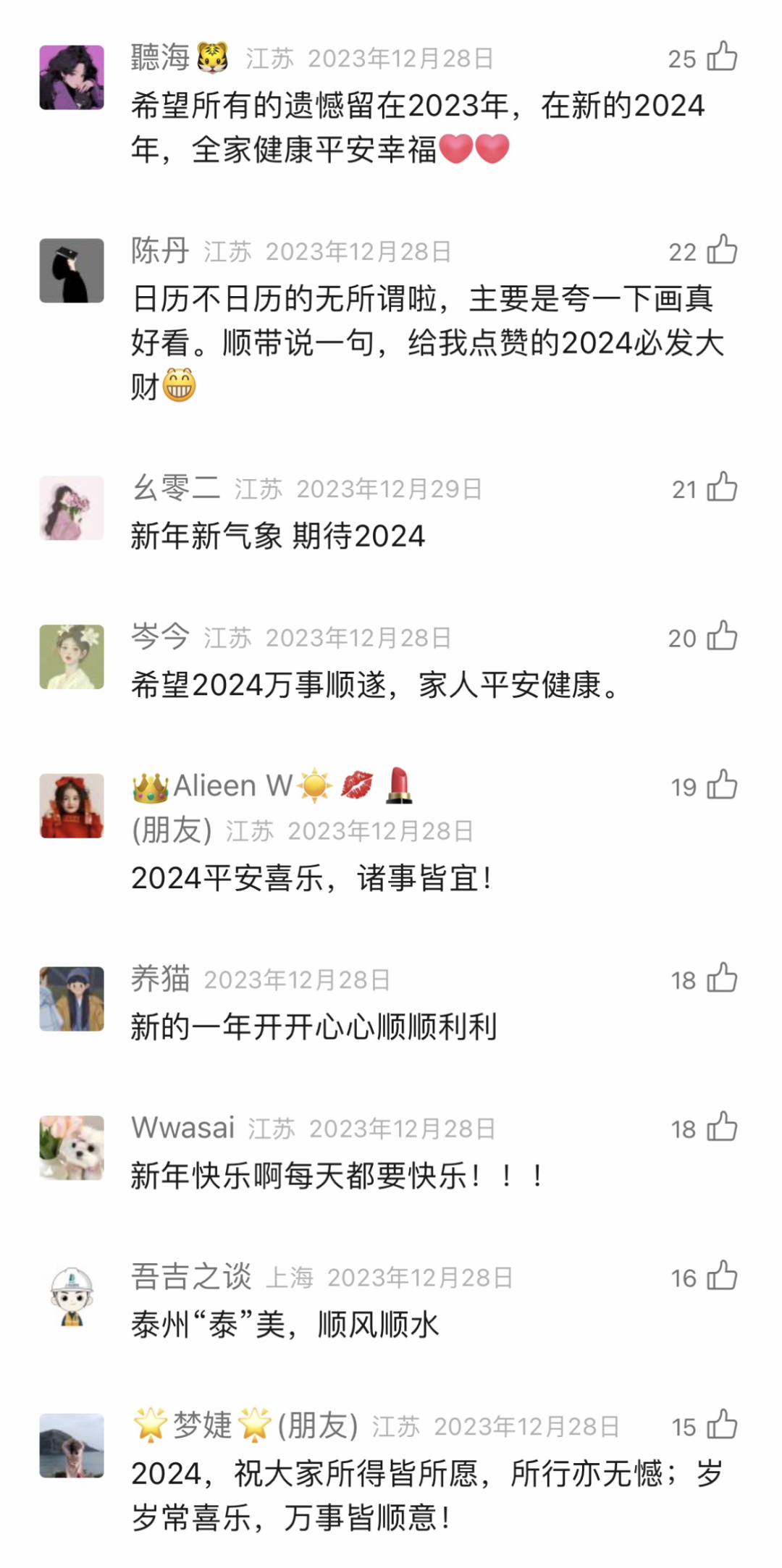Tap 吾吉之谈's avatar

pos(72,1297)
